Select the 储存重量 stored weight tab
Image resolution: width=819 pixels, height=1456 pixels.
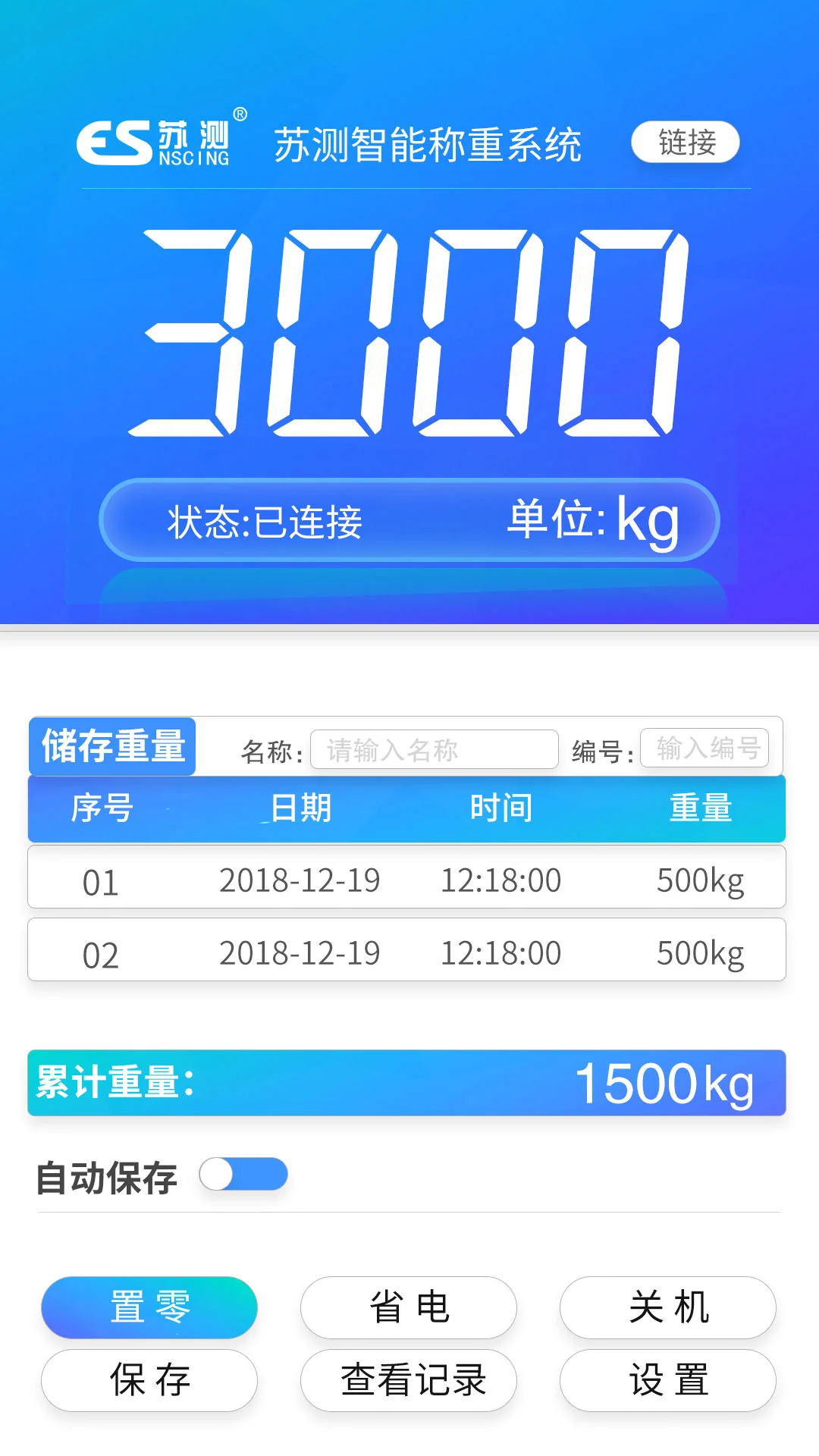(x=112, y=745)
